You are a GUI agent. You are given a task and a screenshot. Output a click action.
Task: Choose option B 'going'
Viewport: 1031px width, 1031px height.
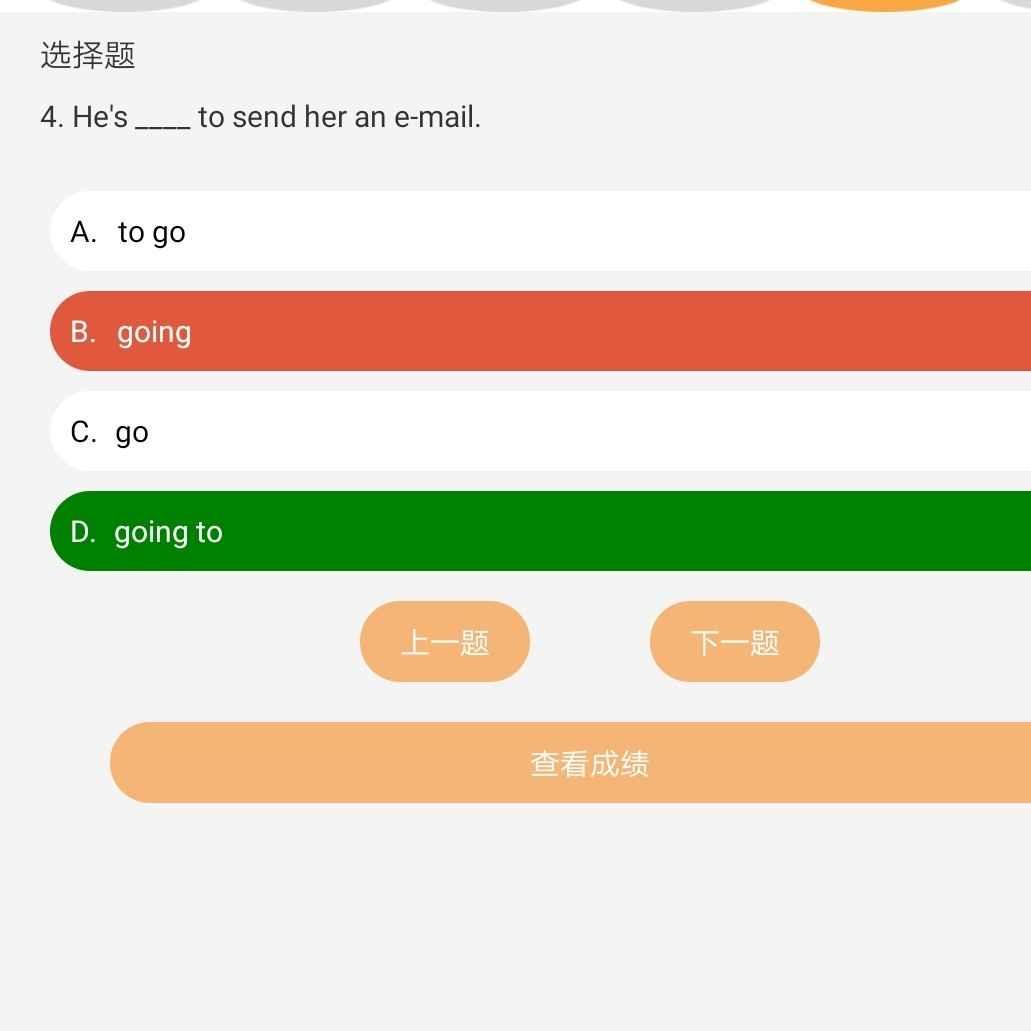pyautogui.click(x=540, y=332)
